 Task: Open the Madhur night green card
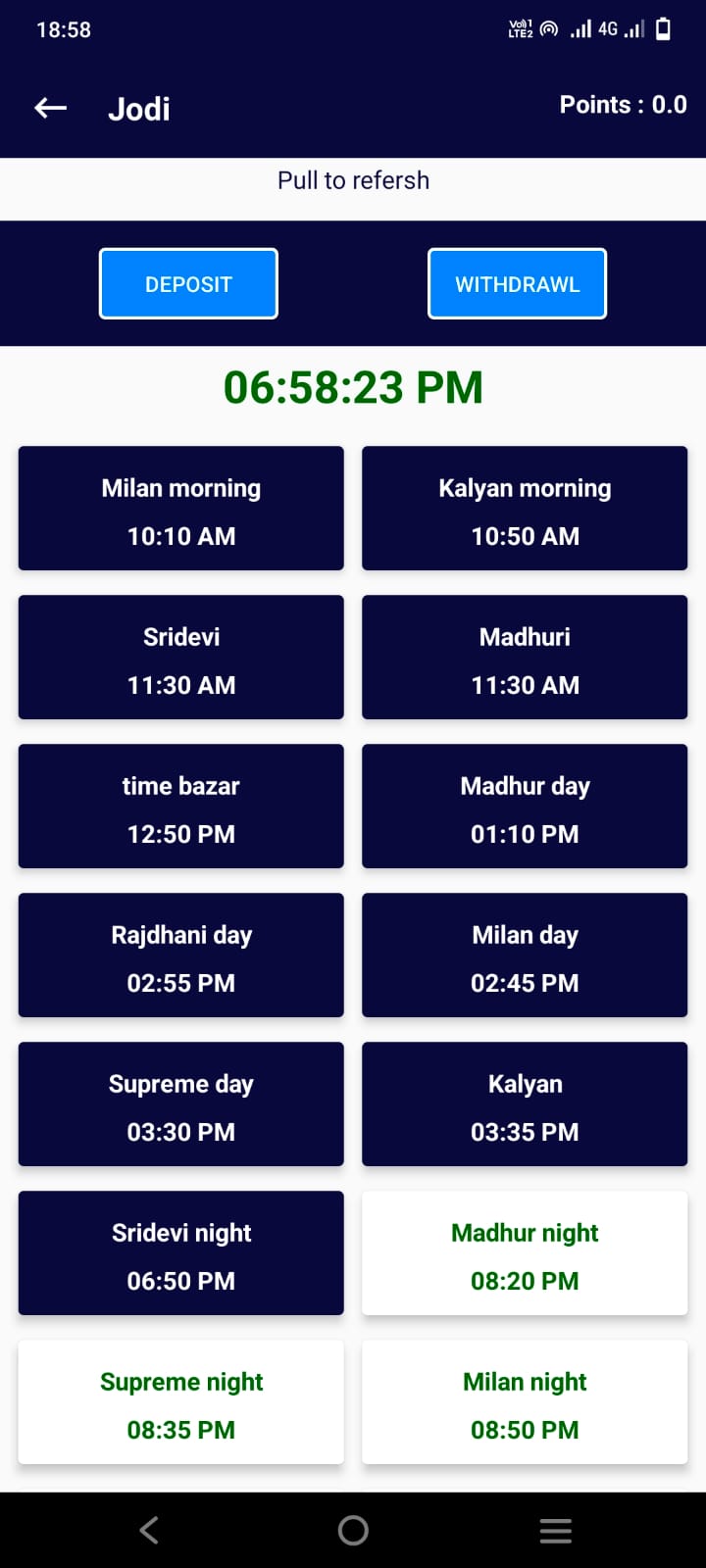coord(525,1253)
